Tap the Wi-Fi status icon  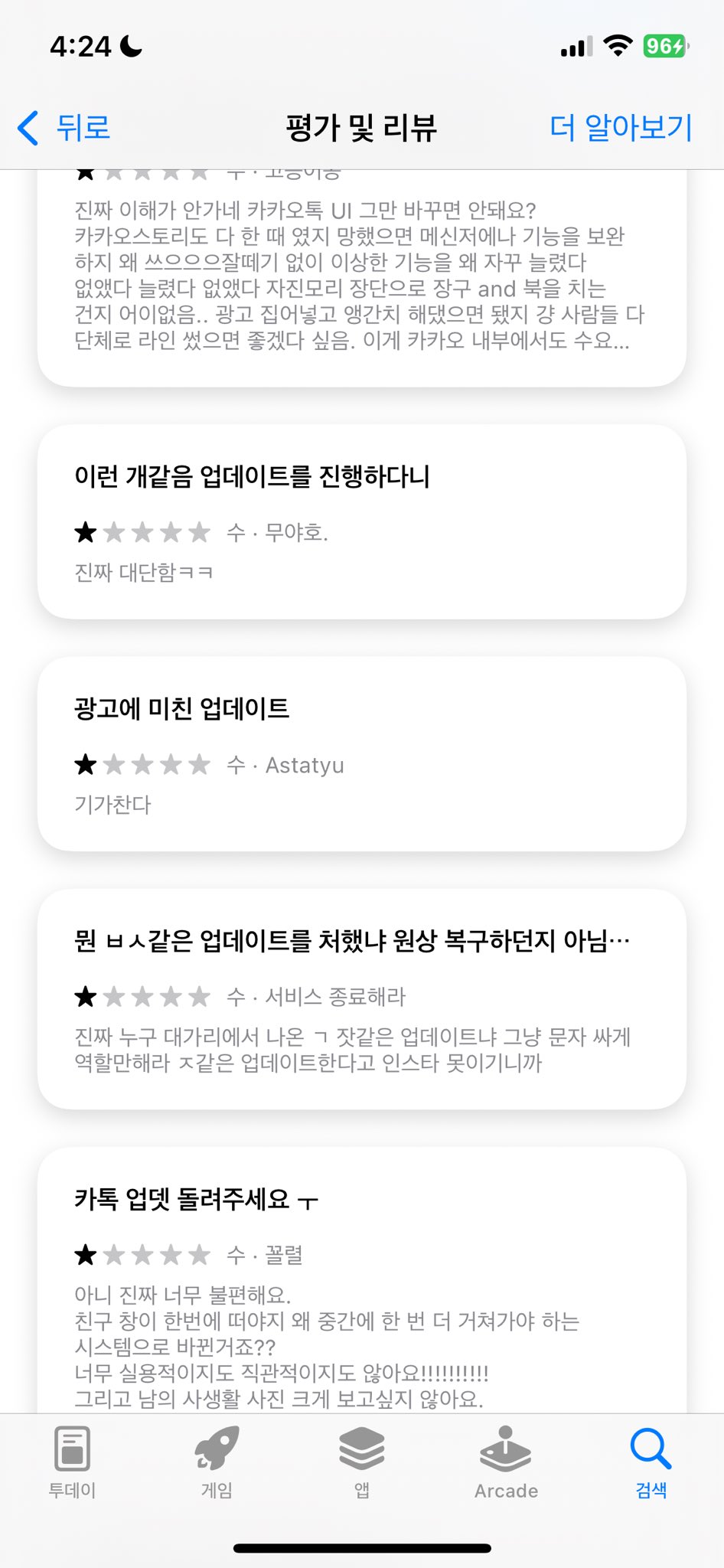(616, 46)
